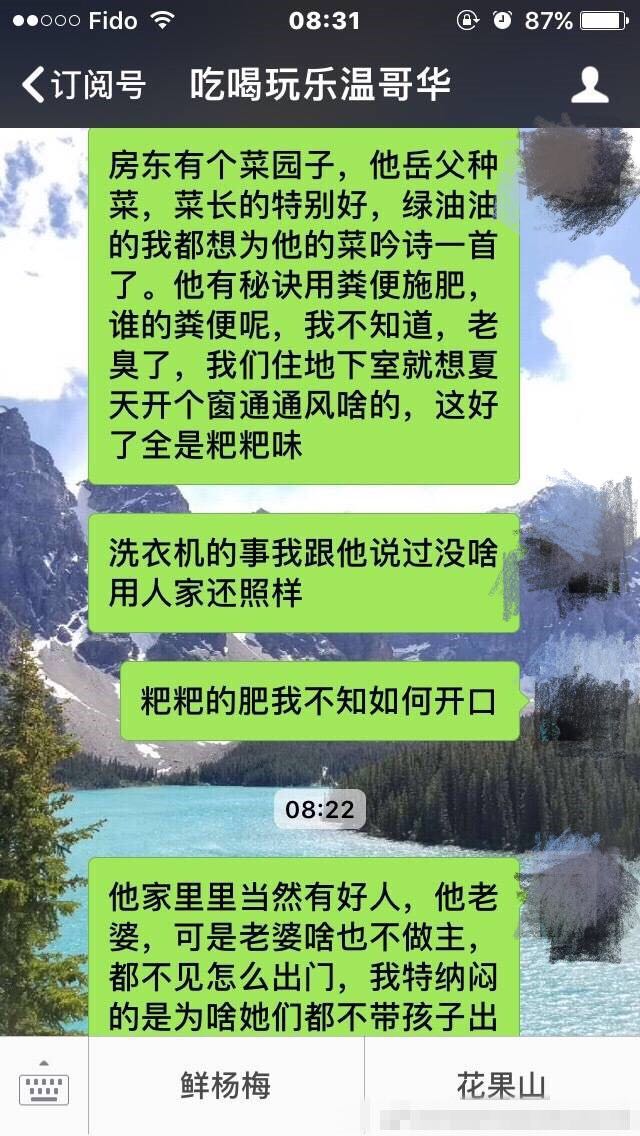Go back to 订阅号 list
The width and height of the screenshot is (640, 1136).
[x=82, y=85]
